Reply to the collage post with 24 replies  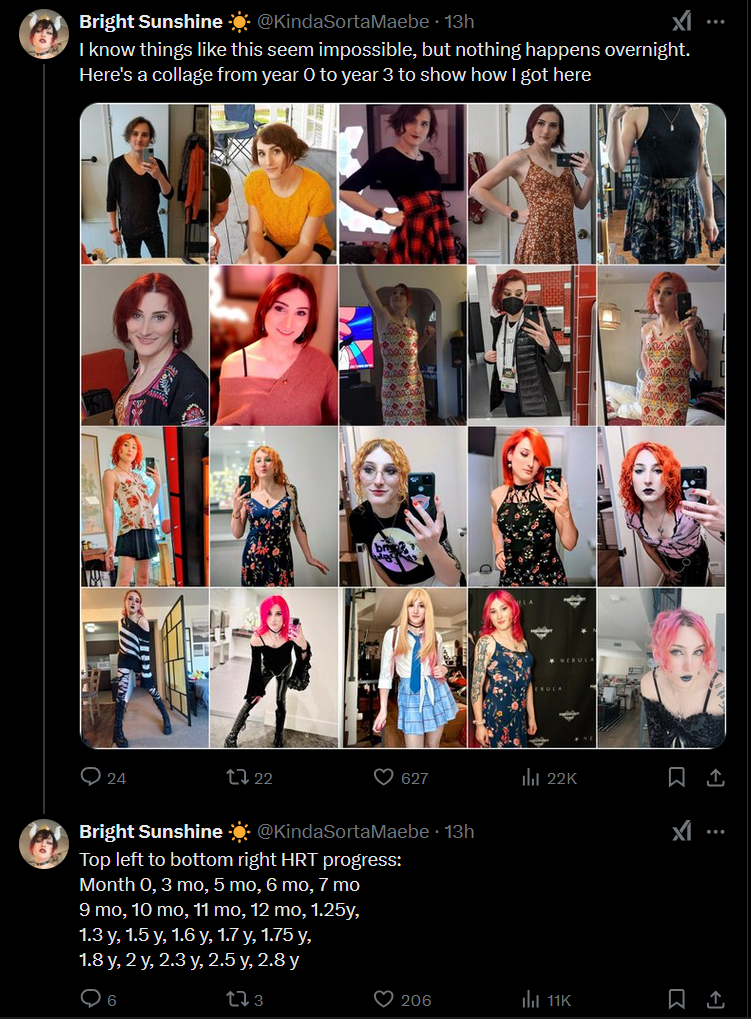91,777
